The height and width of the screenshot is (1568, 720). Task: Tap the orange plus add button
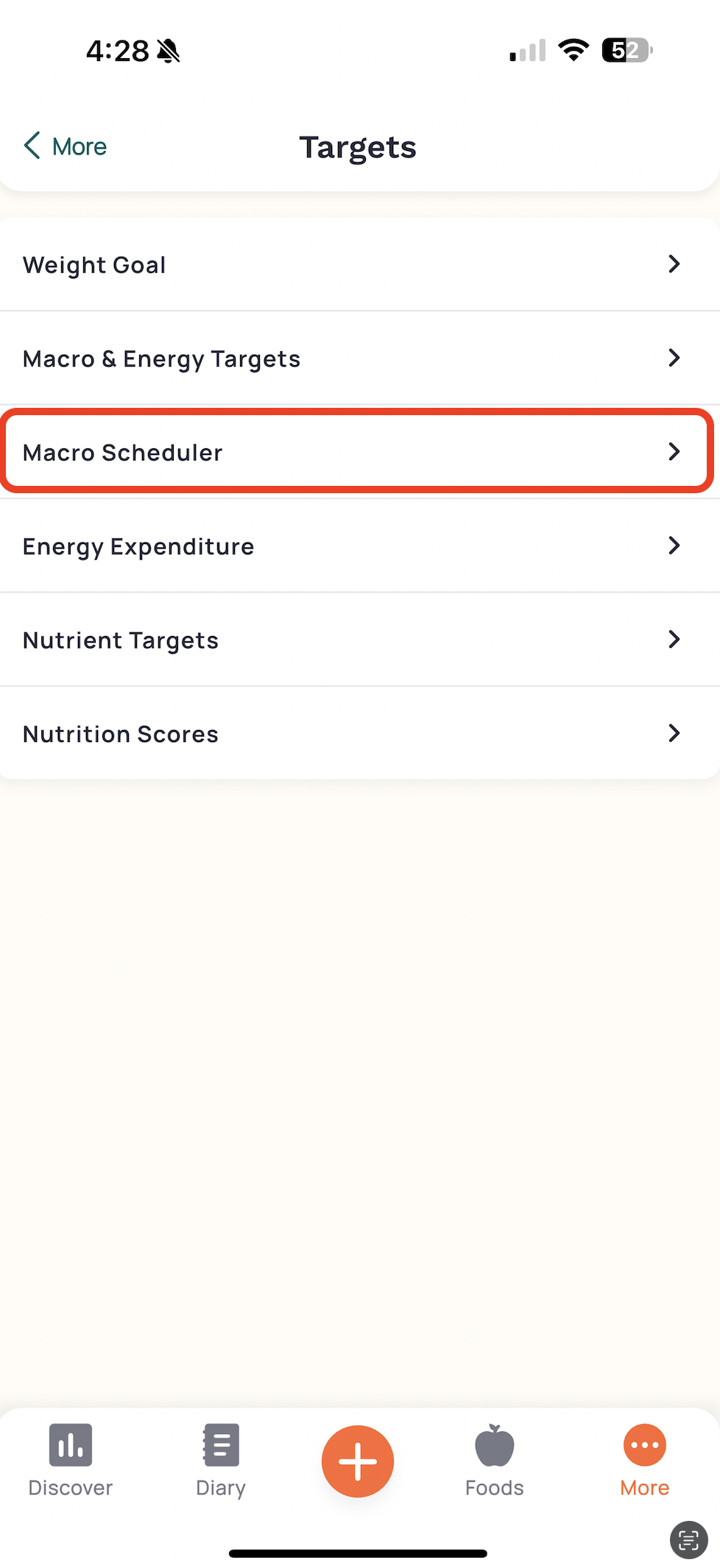pos(358,1461)
